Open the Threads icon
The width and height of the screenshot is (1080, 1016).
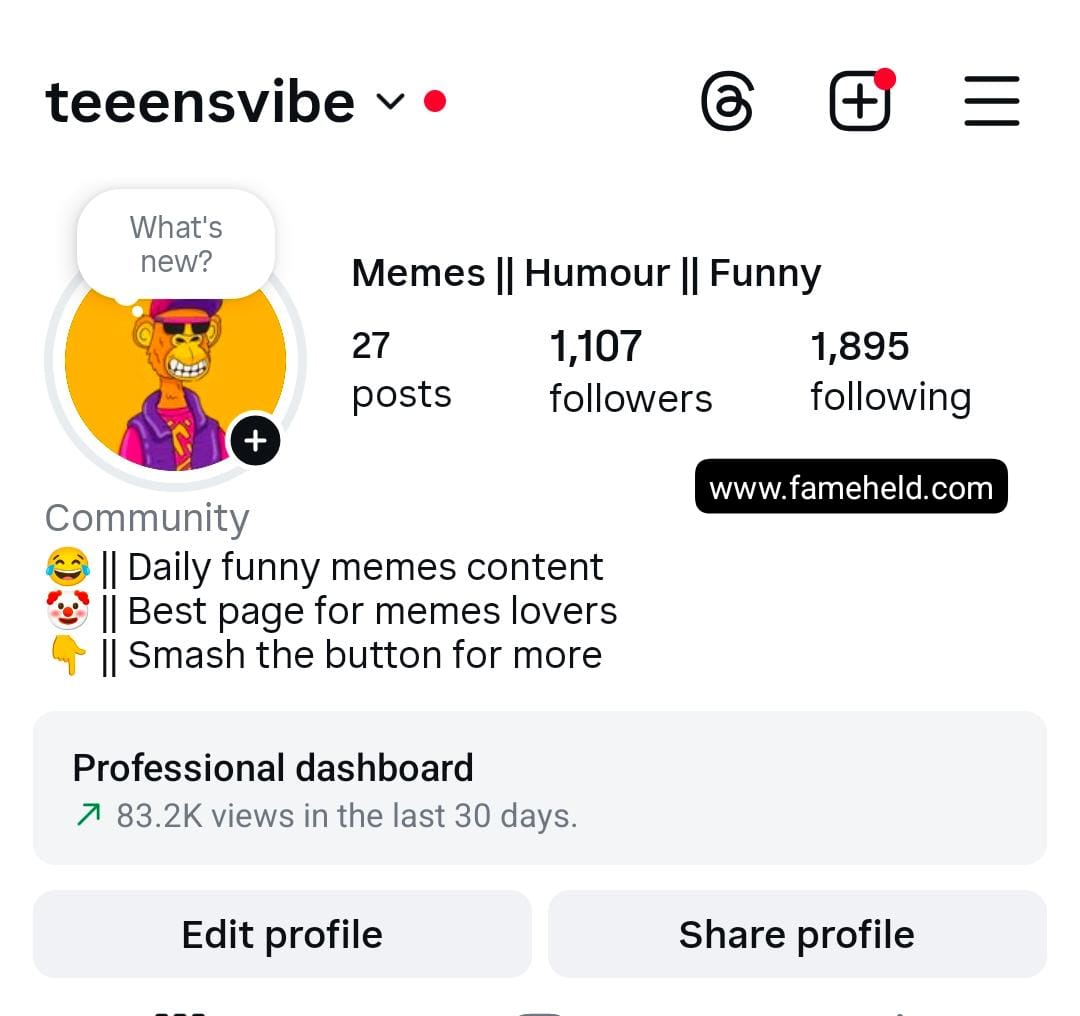(727, 102)
